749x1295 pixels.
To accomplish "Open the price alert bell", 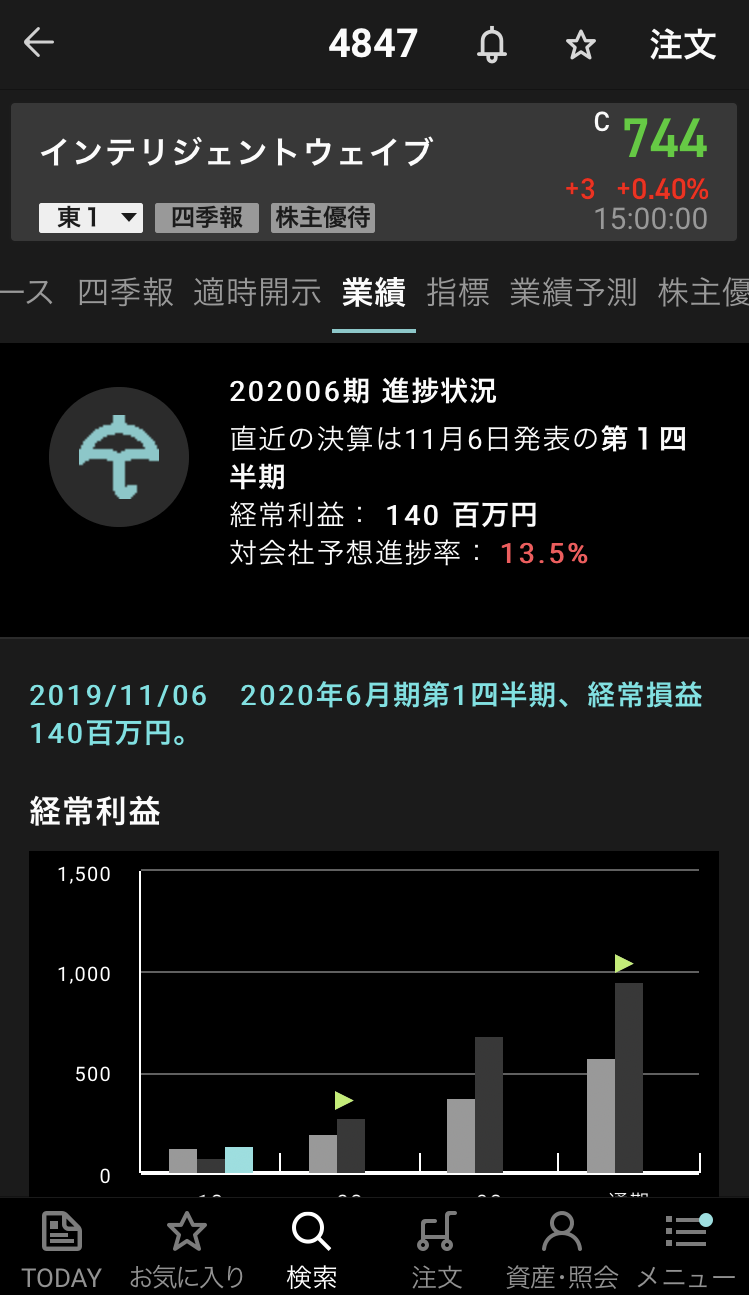I will (x=491, y=45).
